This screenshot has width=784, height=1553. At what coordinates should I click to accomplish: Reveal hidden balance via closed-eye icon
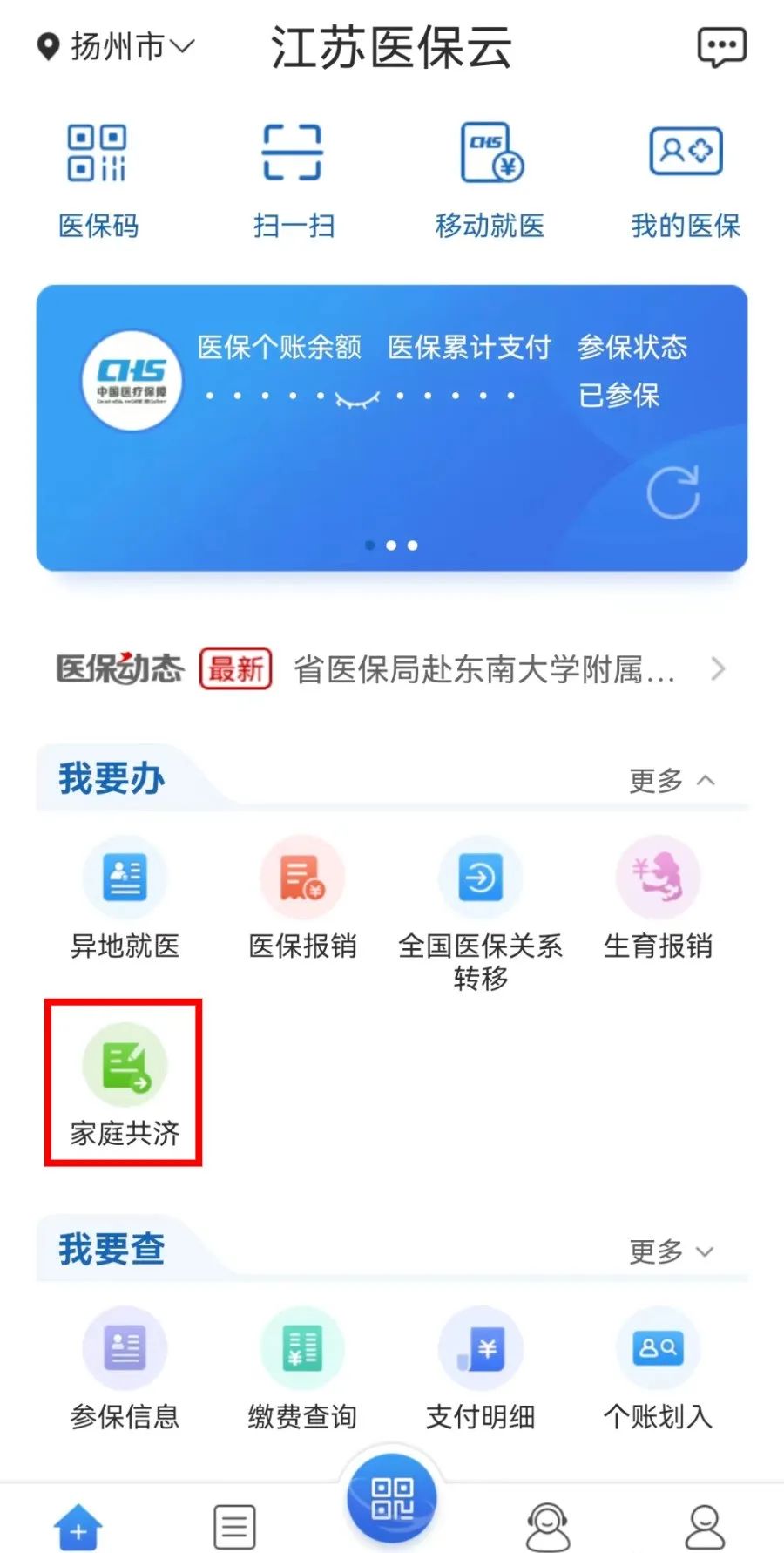click(358, 399)
